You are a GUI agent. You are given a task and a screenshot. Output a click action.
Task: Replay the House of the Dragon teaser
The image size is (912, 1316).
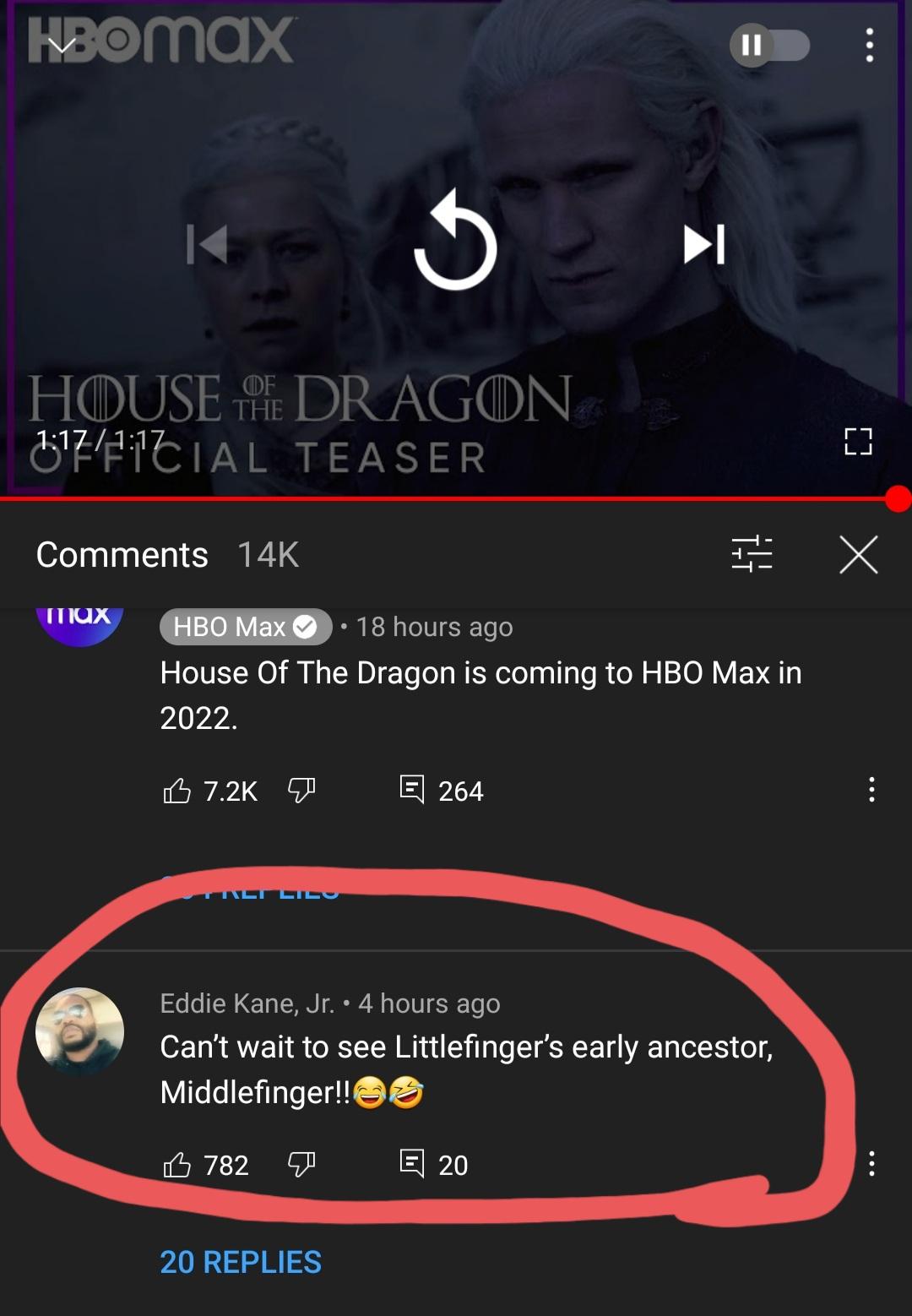coord(455,244)
